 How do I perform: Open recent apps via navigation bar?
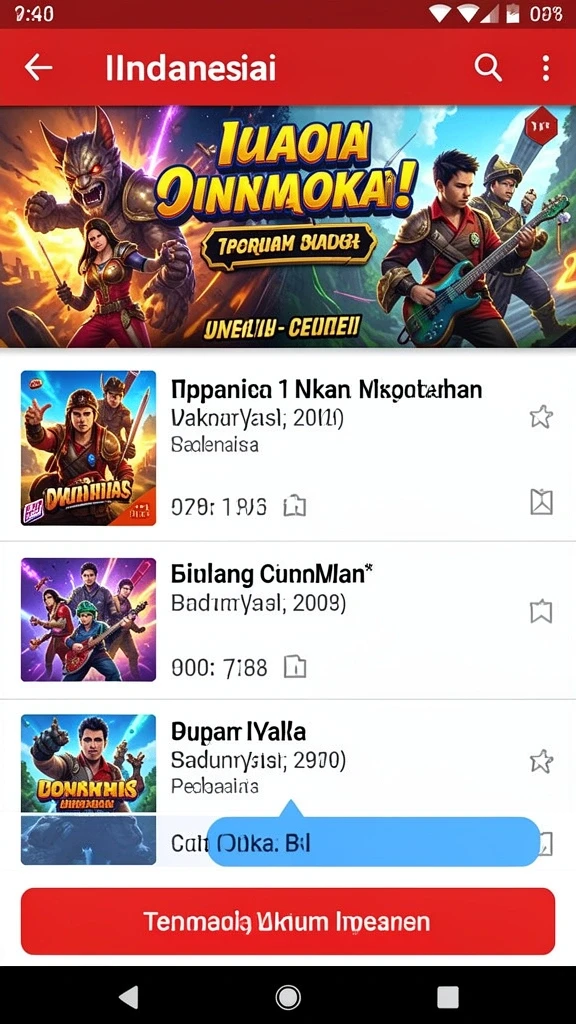(447, 997)
